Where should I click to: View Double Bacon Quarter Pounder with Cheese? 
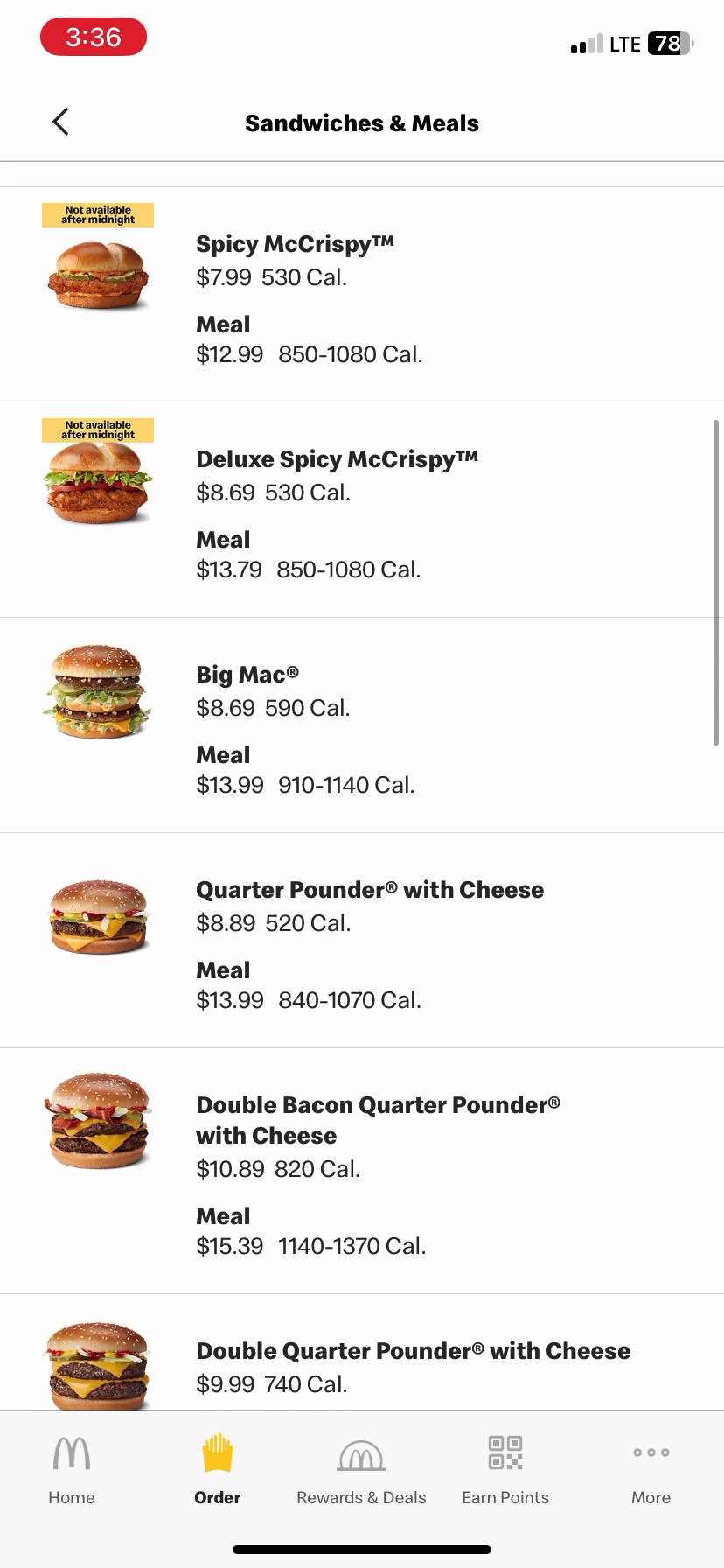click(x=377, y=1120)
